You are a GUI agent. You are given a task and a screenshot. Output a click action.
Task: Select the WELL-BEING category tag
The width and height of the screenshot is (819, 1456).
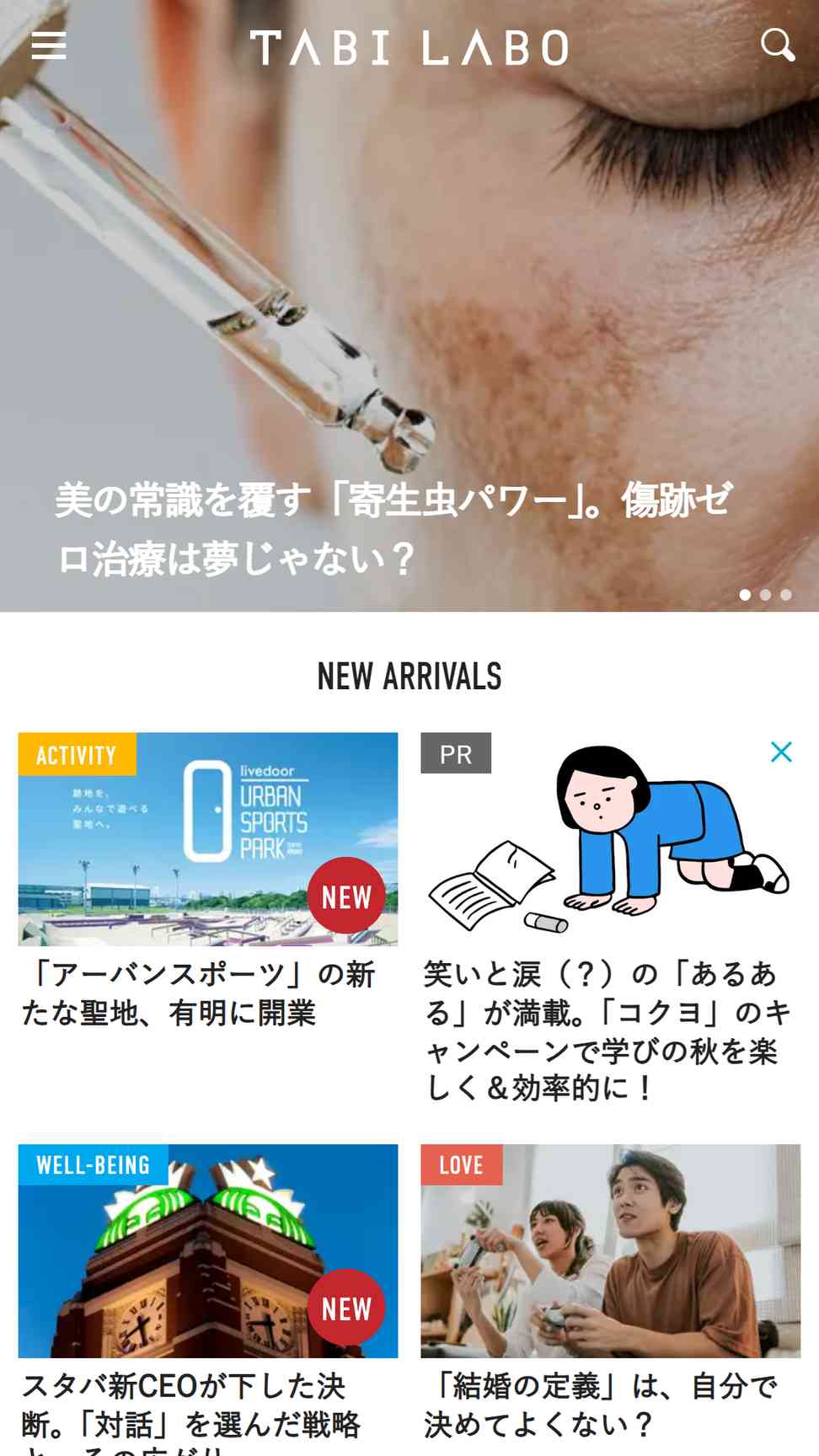pos(93,1165)
